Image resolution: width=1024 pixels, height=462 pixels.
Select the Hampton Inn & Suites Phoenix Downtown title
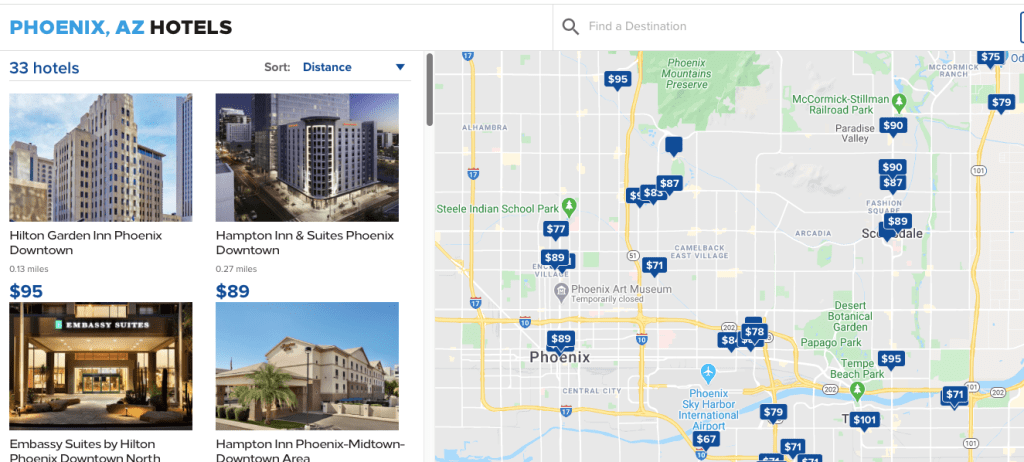(305, 242)
